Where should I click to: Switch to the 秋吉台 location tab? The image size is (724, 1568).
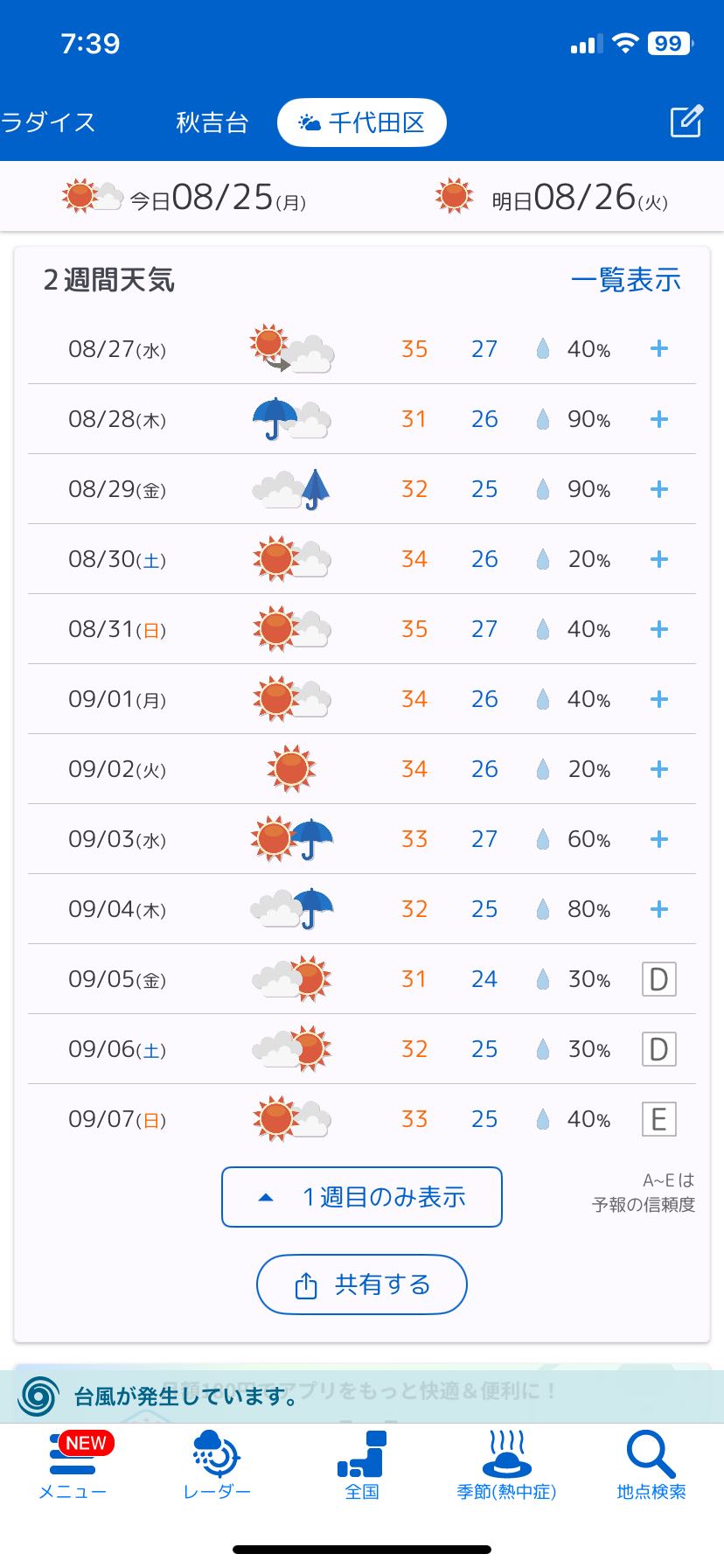point(212,122)
